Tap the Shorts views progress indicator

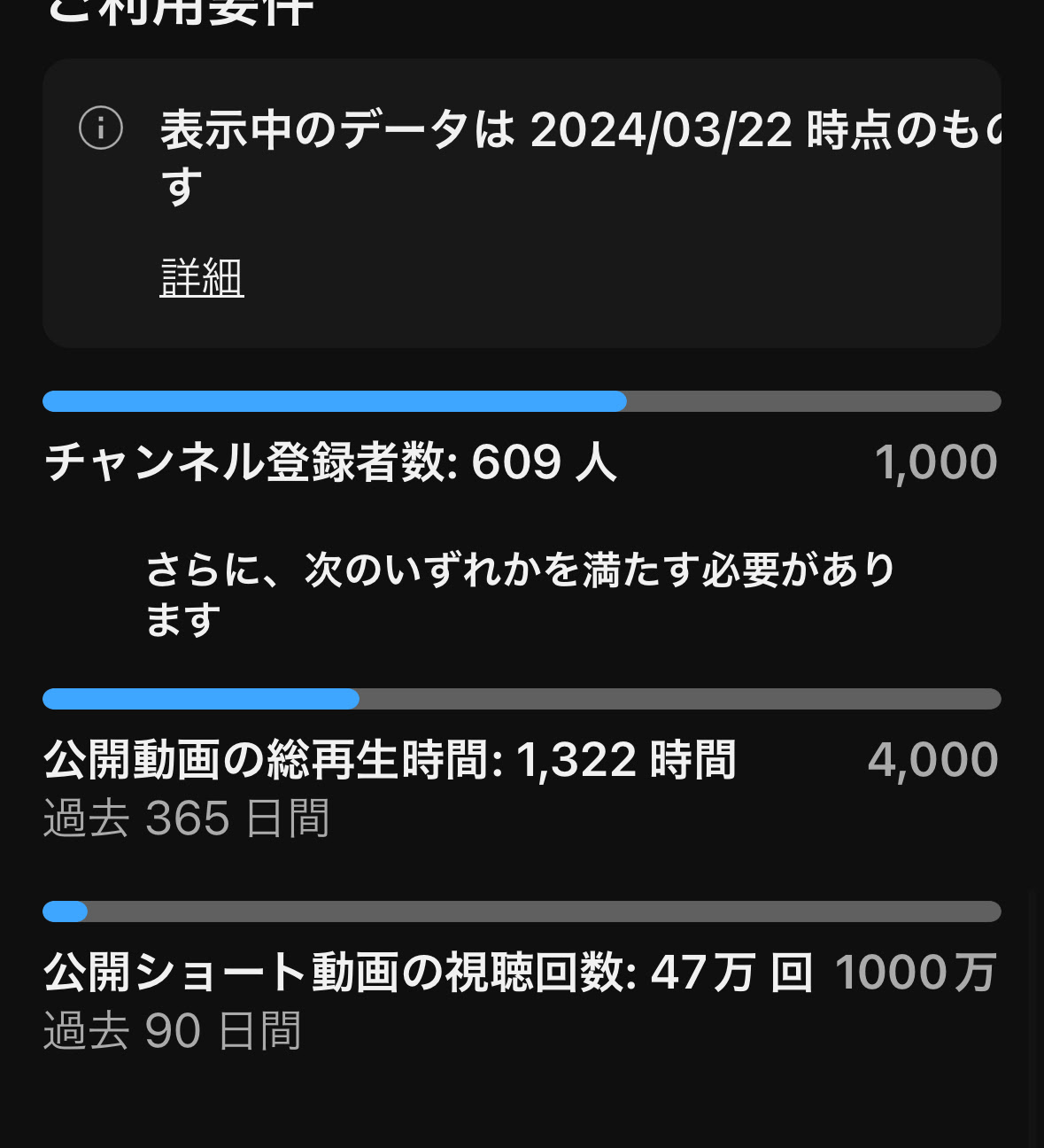[522, 911]
